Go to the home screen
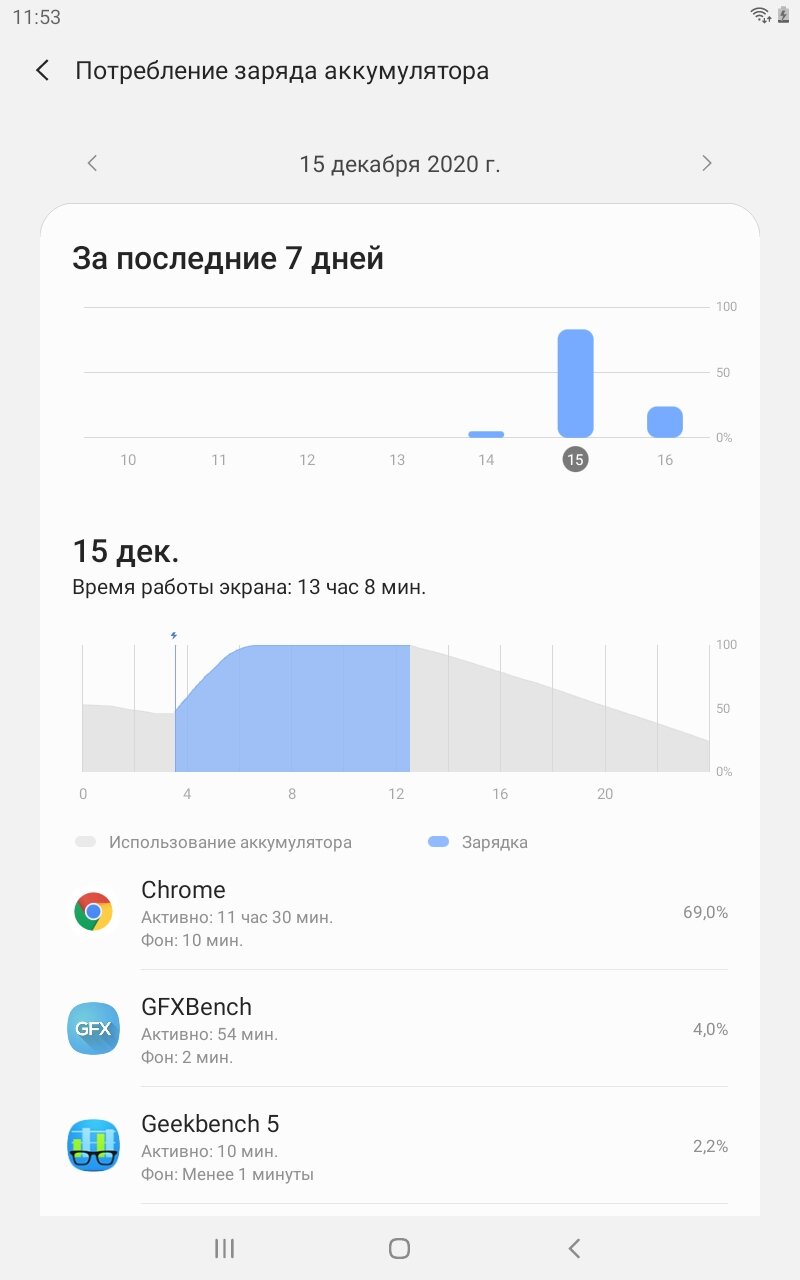The height and width of the screenshot is (1280, 800). [399, 1248]
